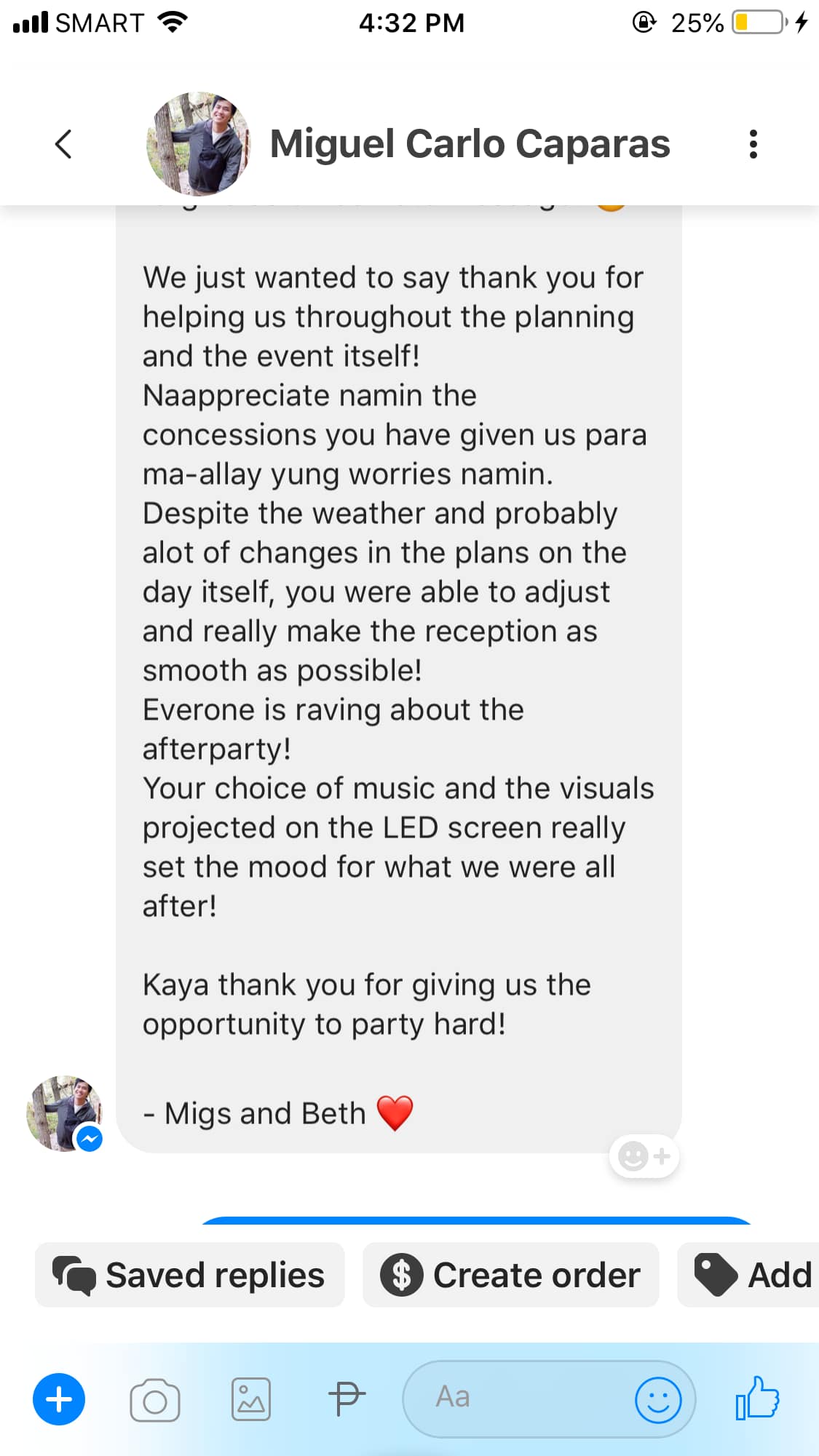The image size is (819, 1456).
Task: Tap the peso payment icon
Action: (346, 1398)
